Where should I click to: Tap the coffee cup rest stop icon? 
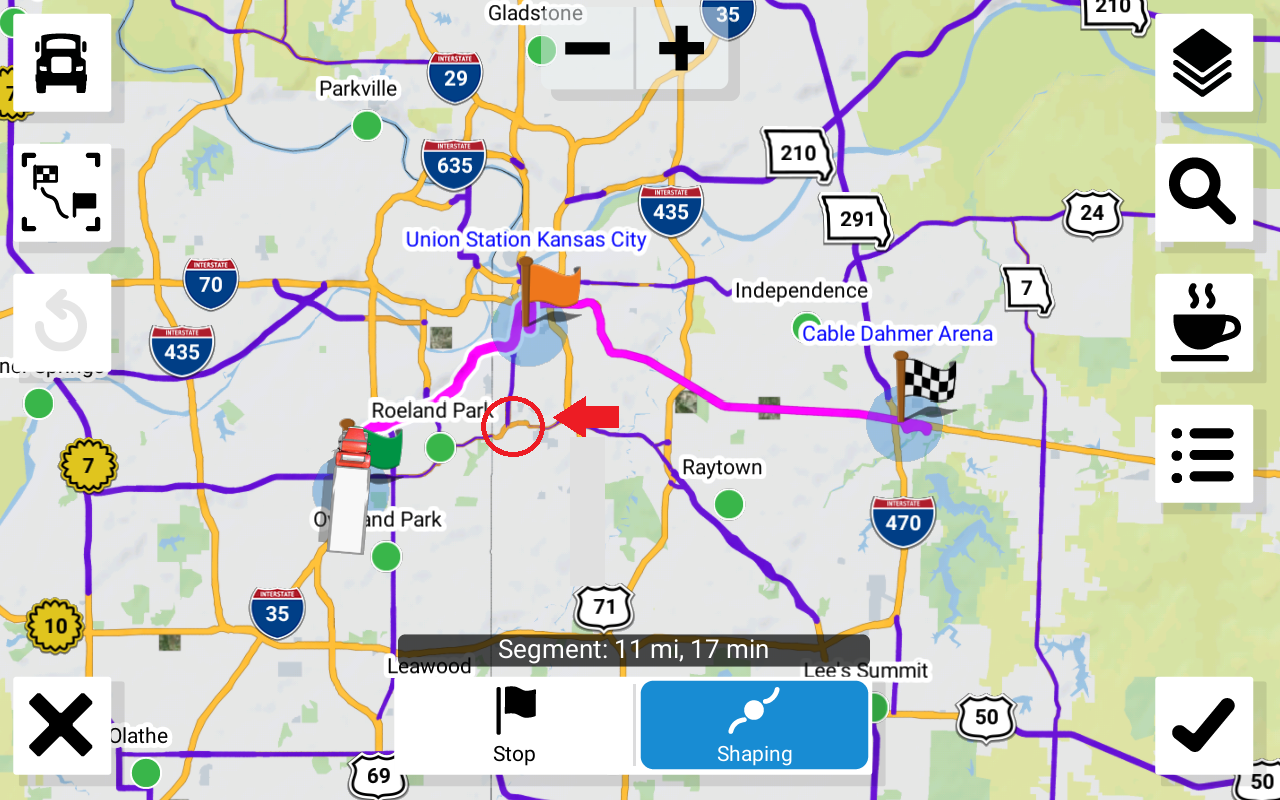tap(1203, 323)
